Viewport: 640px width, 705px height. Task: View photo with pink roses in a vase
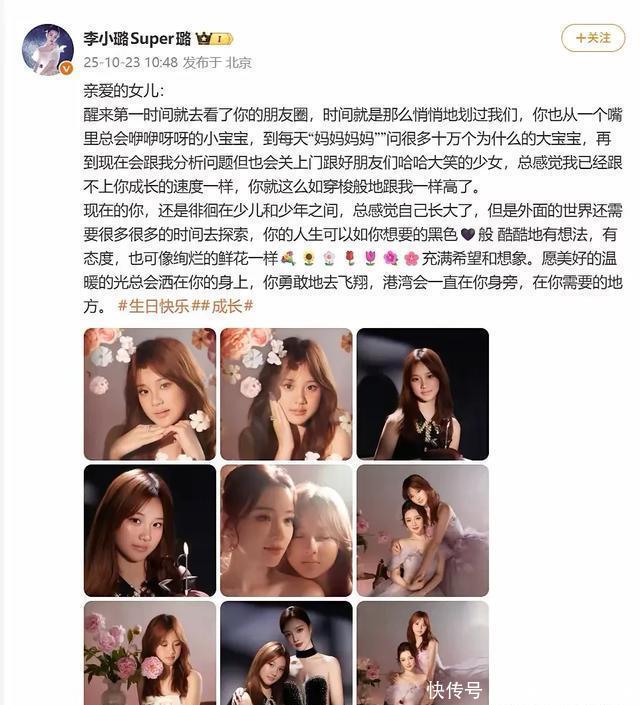pyautogui.click(x=150, y=652)
